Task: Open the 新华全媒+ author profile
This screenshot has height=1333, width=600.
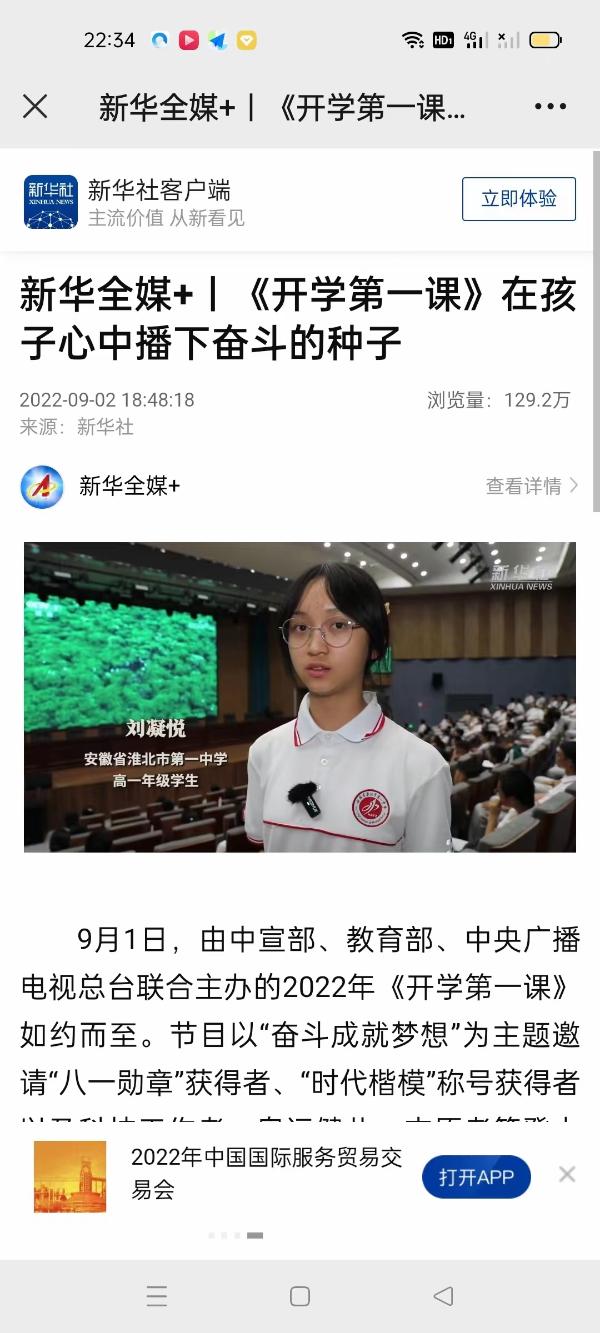Action: click(100, 487)
